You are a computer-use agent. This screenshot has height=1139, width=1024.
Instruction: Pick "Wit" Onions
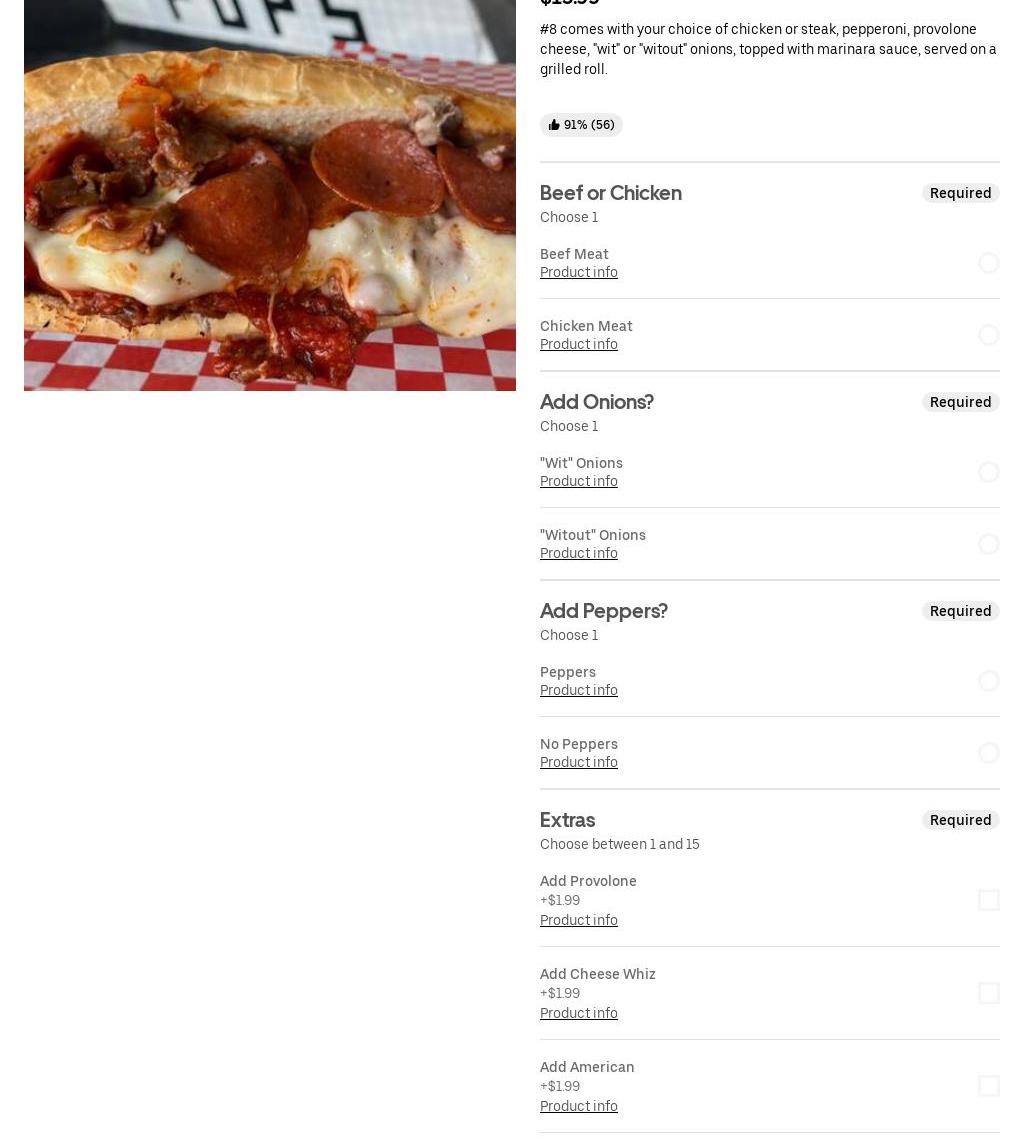[988, 472]
